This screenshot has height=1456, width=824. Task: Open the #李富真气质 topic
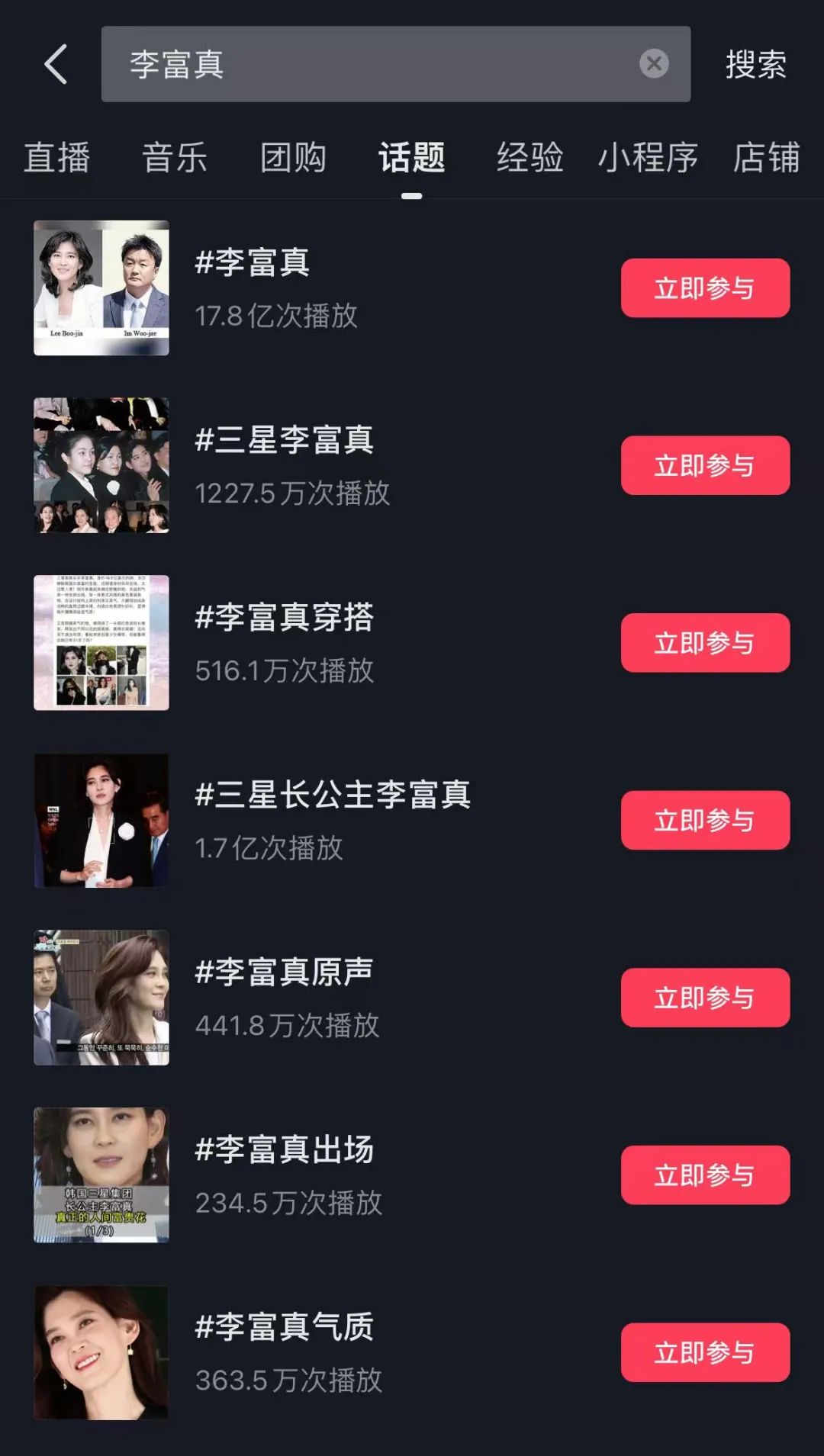284,1327
